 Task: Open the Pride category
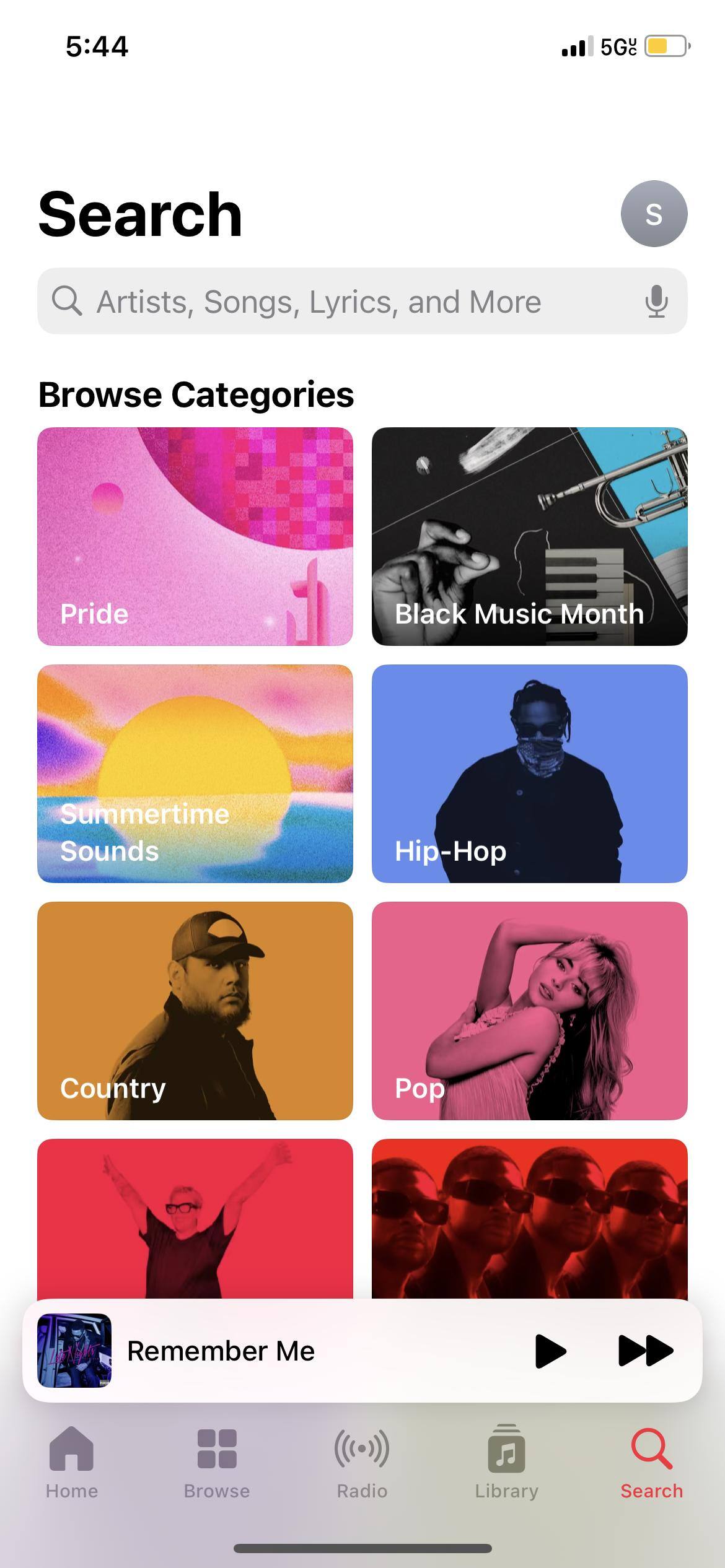coord(195,536)
